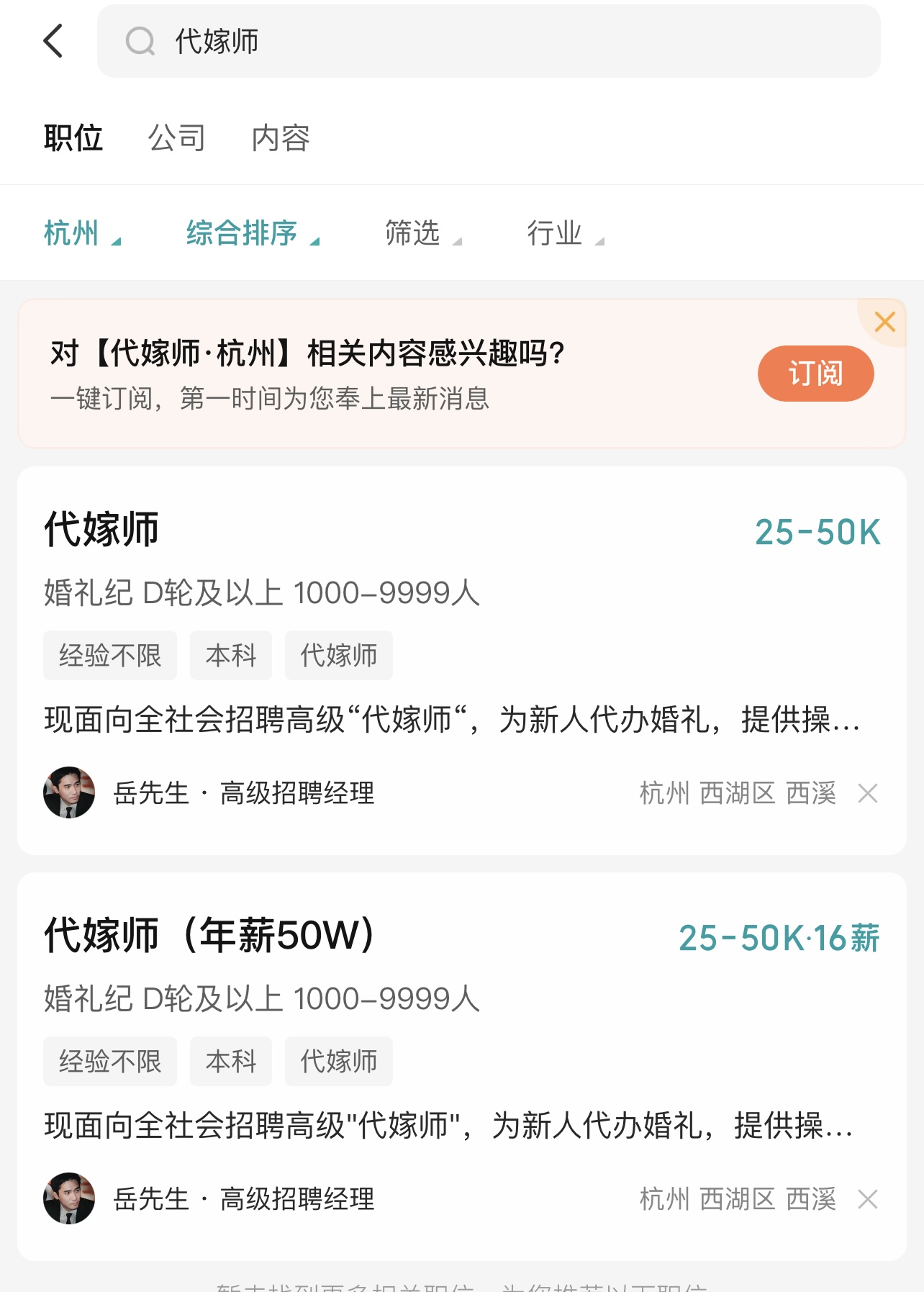Tap the orange 订阅 button
924x1292 pixels.
click(x=815, y=374)
